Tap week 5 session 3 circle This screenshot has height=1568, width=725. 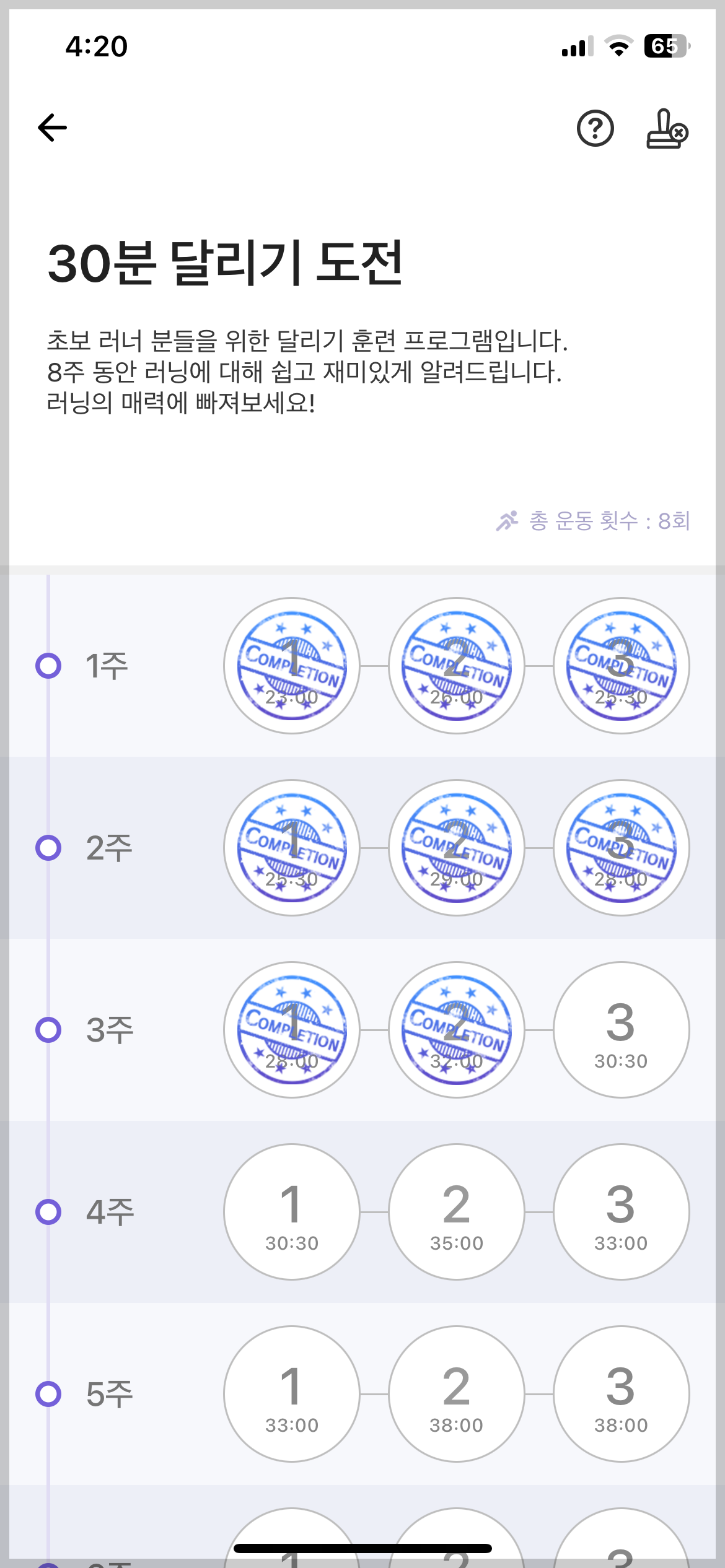(621, 1394)
